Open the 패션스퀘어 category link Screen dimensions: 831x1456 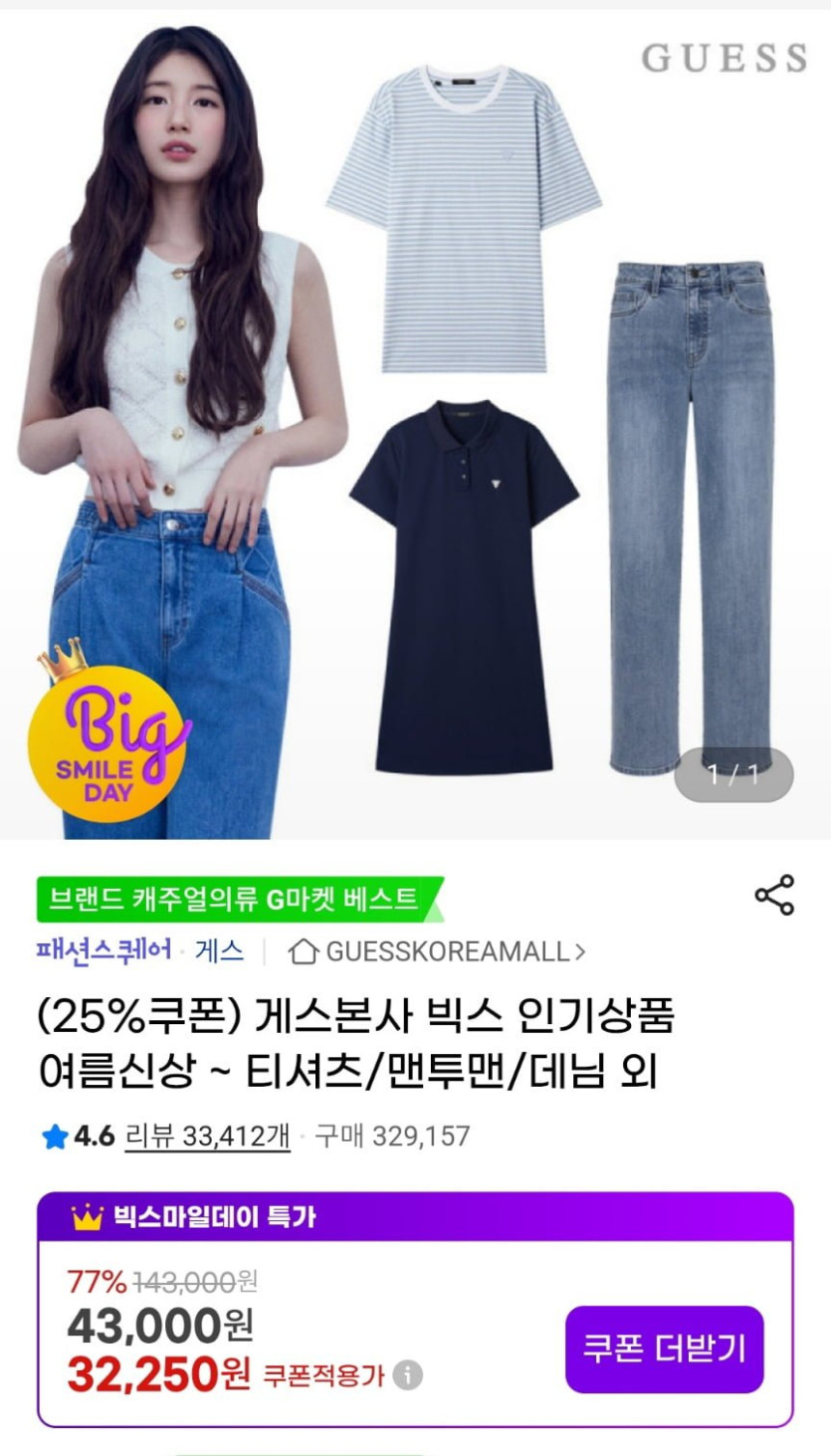pyautogui.click(x=103, y=950)
